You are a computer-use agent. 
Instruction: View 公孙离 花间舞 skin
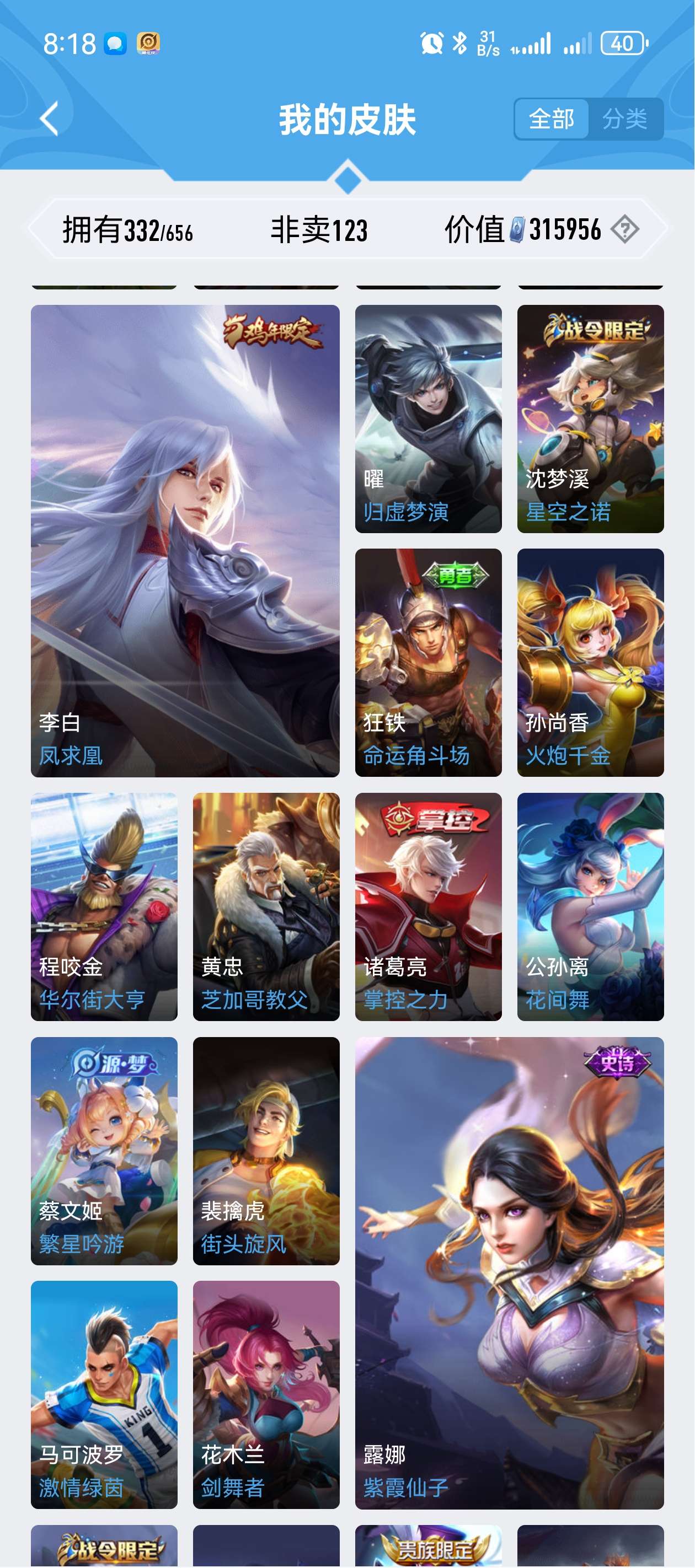coord(590,906)
